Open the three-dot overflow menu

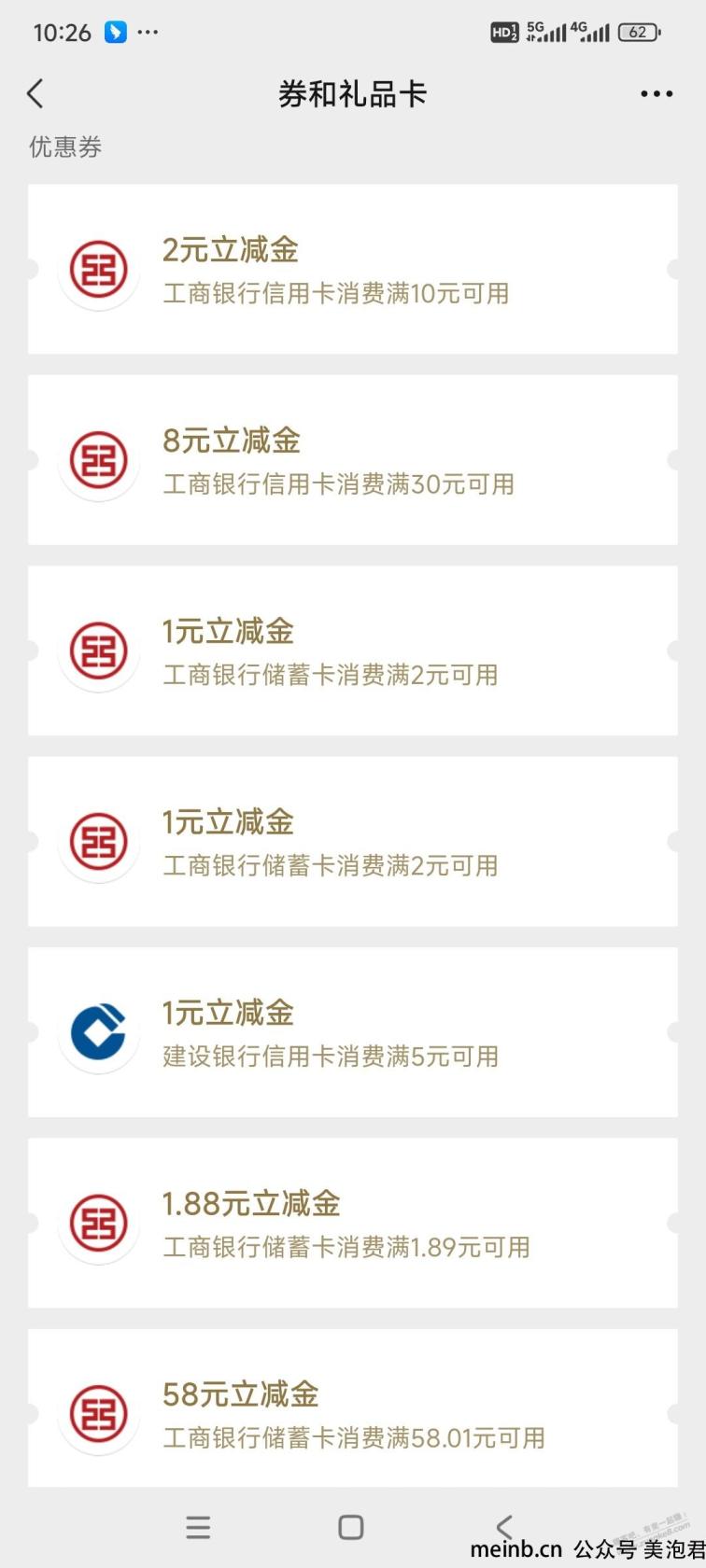(657, 94)
